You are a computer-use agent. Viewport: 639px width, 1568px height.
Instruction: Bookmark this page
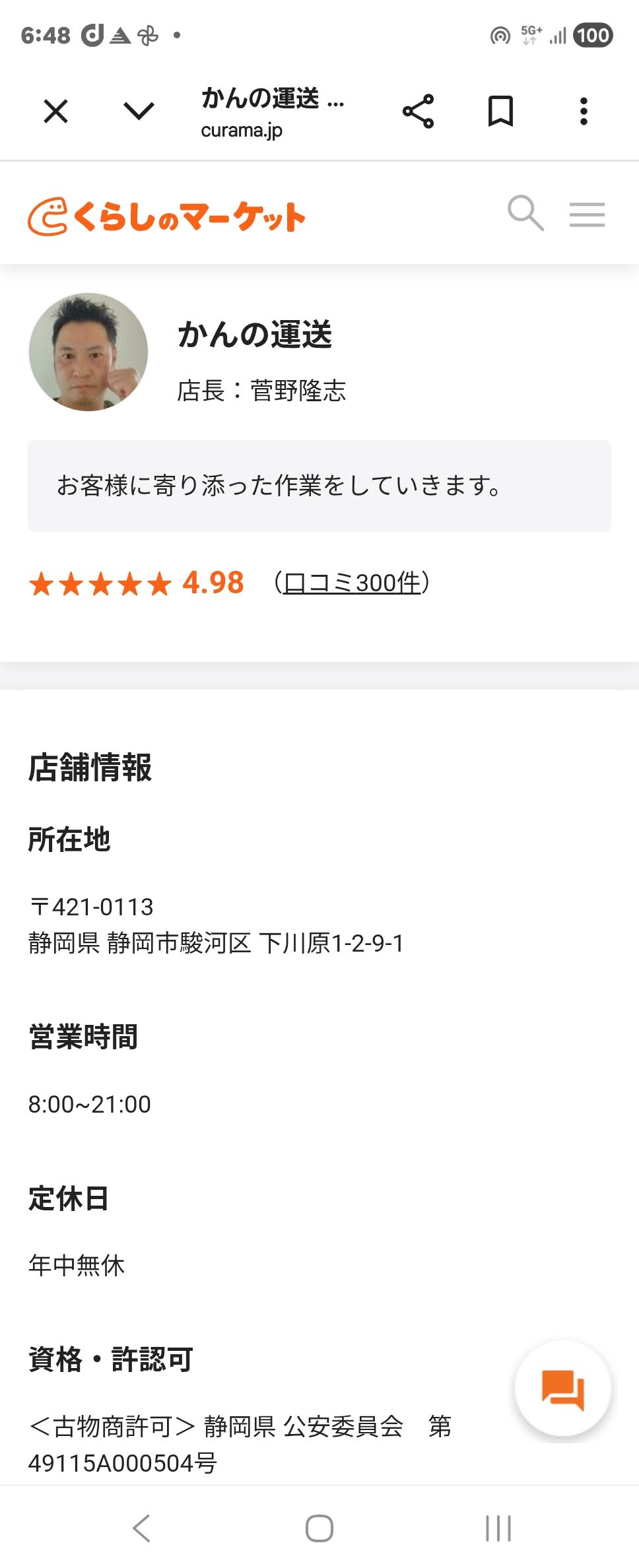pyautogui.click(x=500, y=111)
